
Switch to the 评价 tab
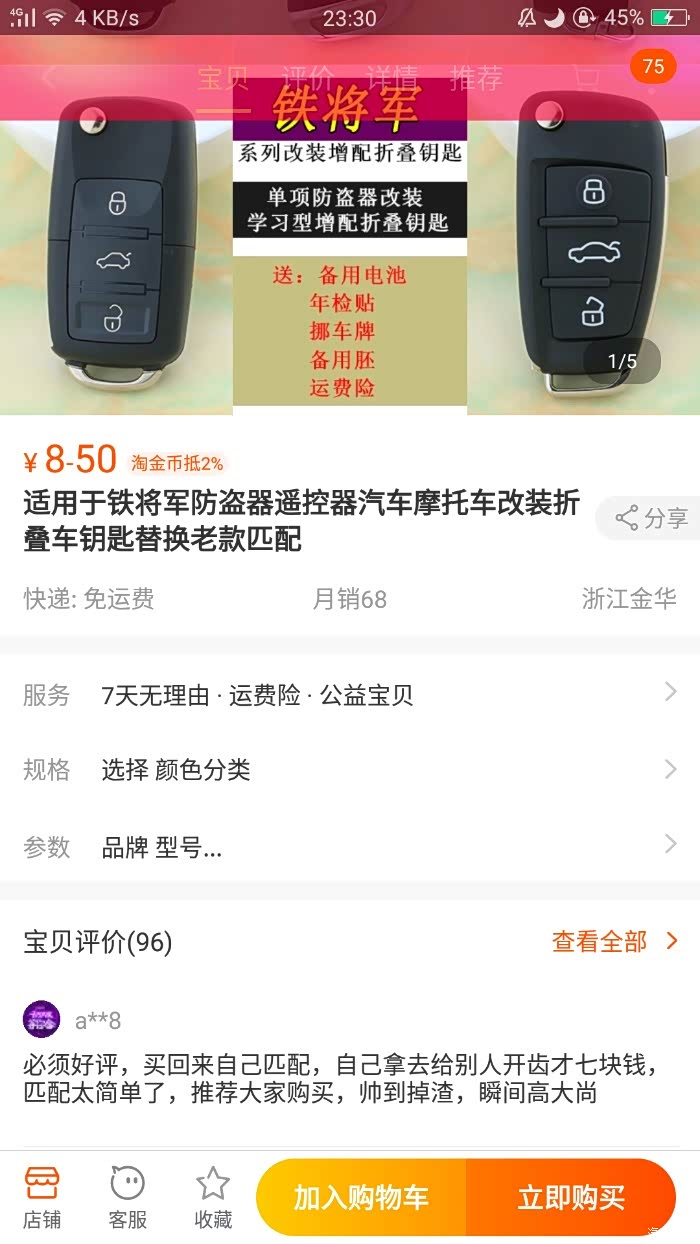(307, 78)
